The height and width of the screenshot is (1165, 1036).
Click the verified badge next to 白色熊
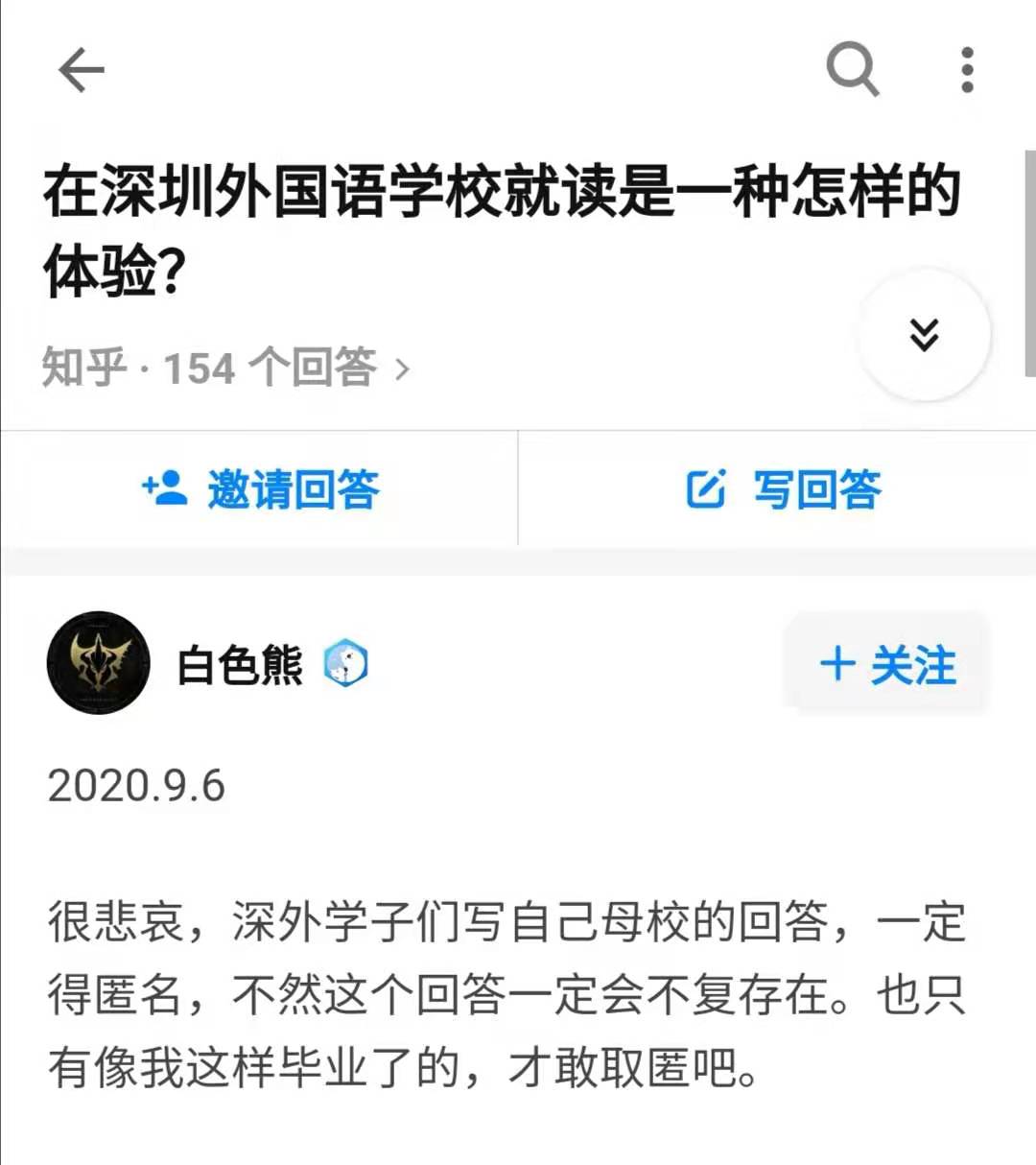coord(345,664)
